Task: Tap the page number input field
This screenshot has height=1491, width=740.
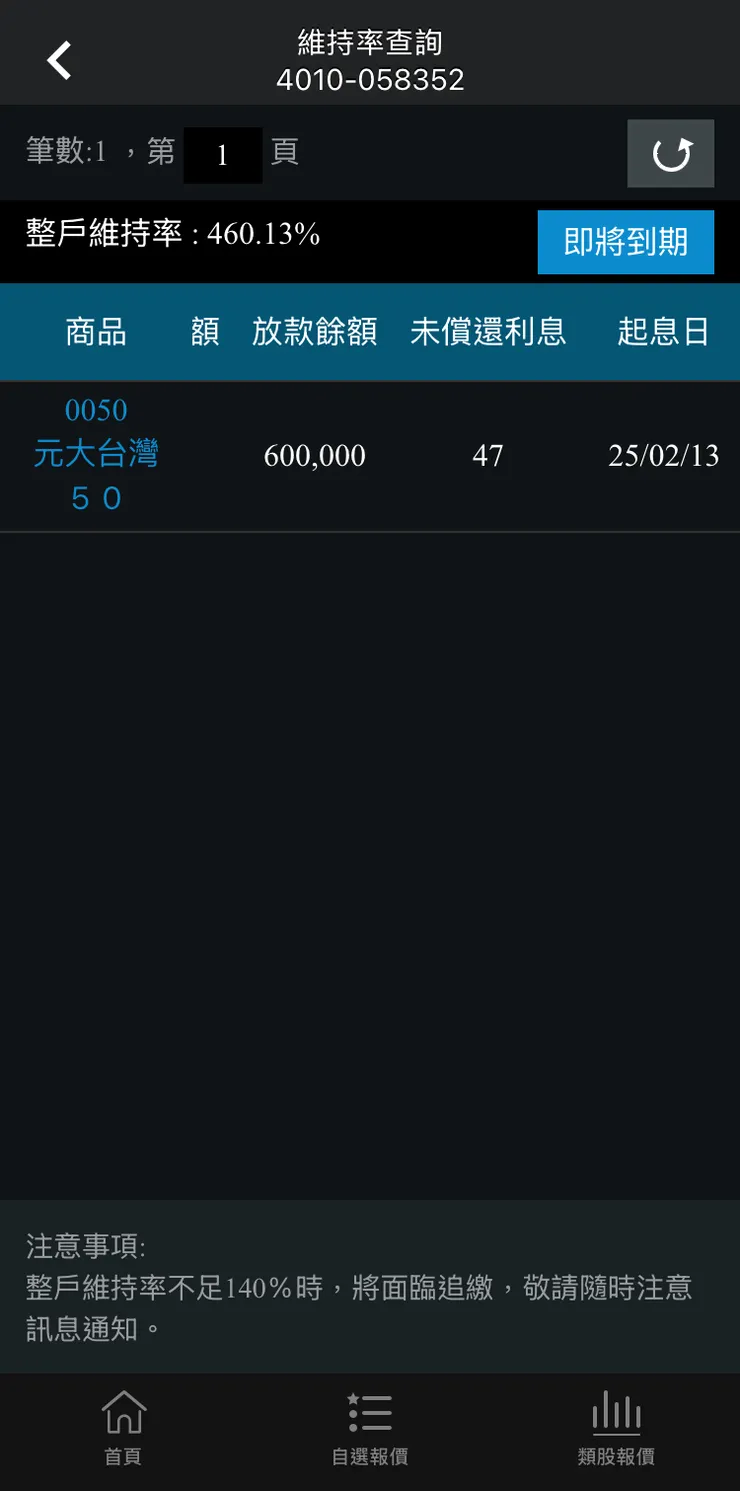Action: click(x=223, y=155)
